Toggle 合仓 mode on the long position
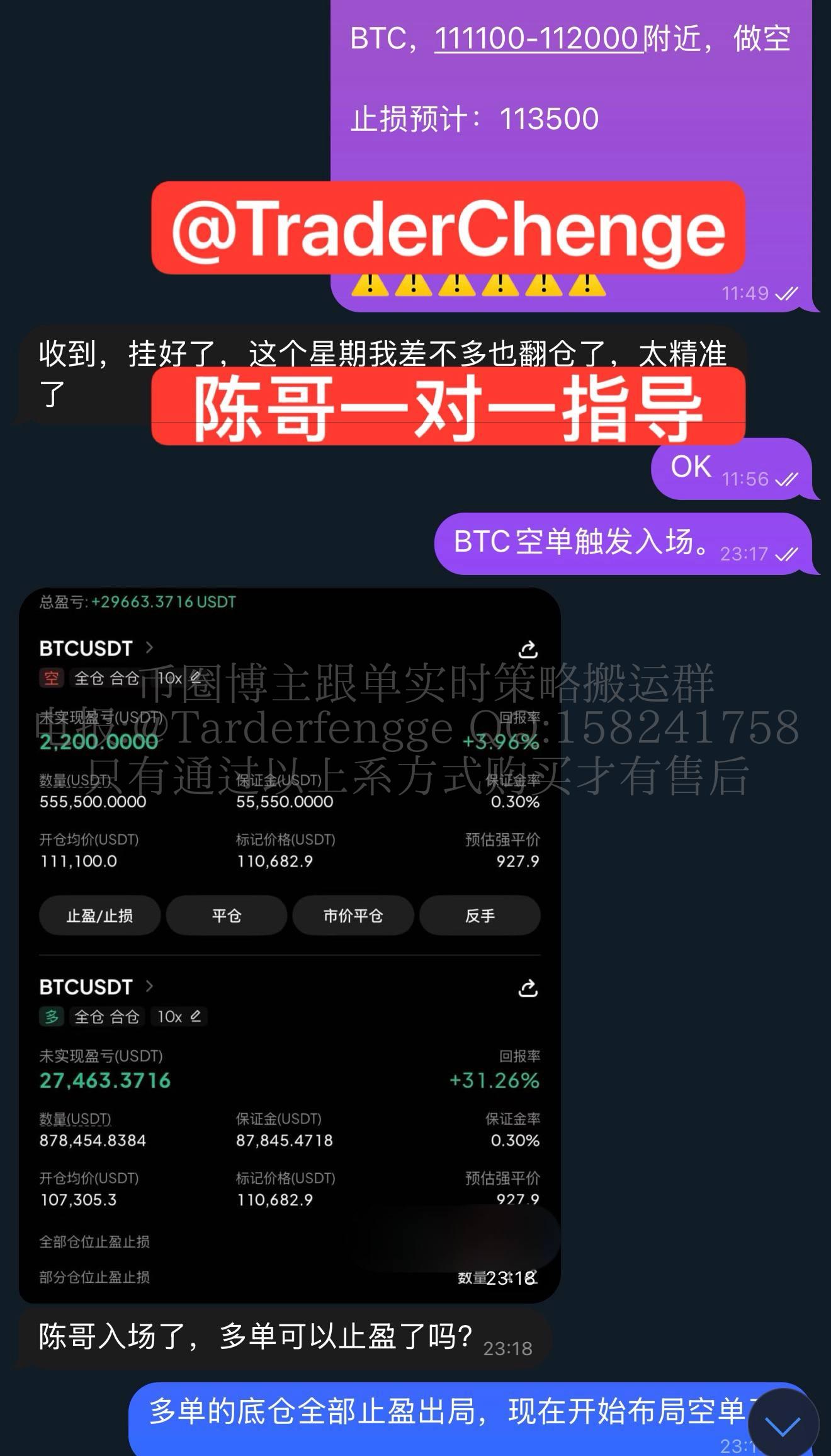Viewport: 831px width, 1456px height. click(x=125, y=1017)
